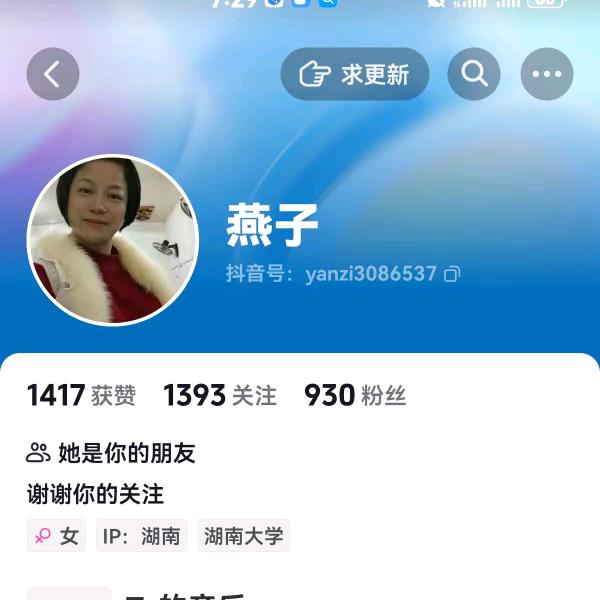Viewport: 600px width, 600px height.
Task: Tap the 湖南大学 school tag
Action: pos(244,536)
